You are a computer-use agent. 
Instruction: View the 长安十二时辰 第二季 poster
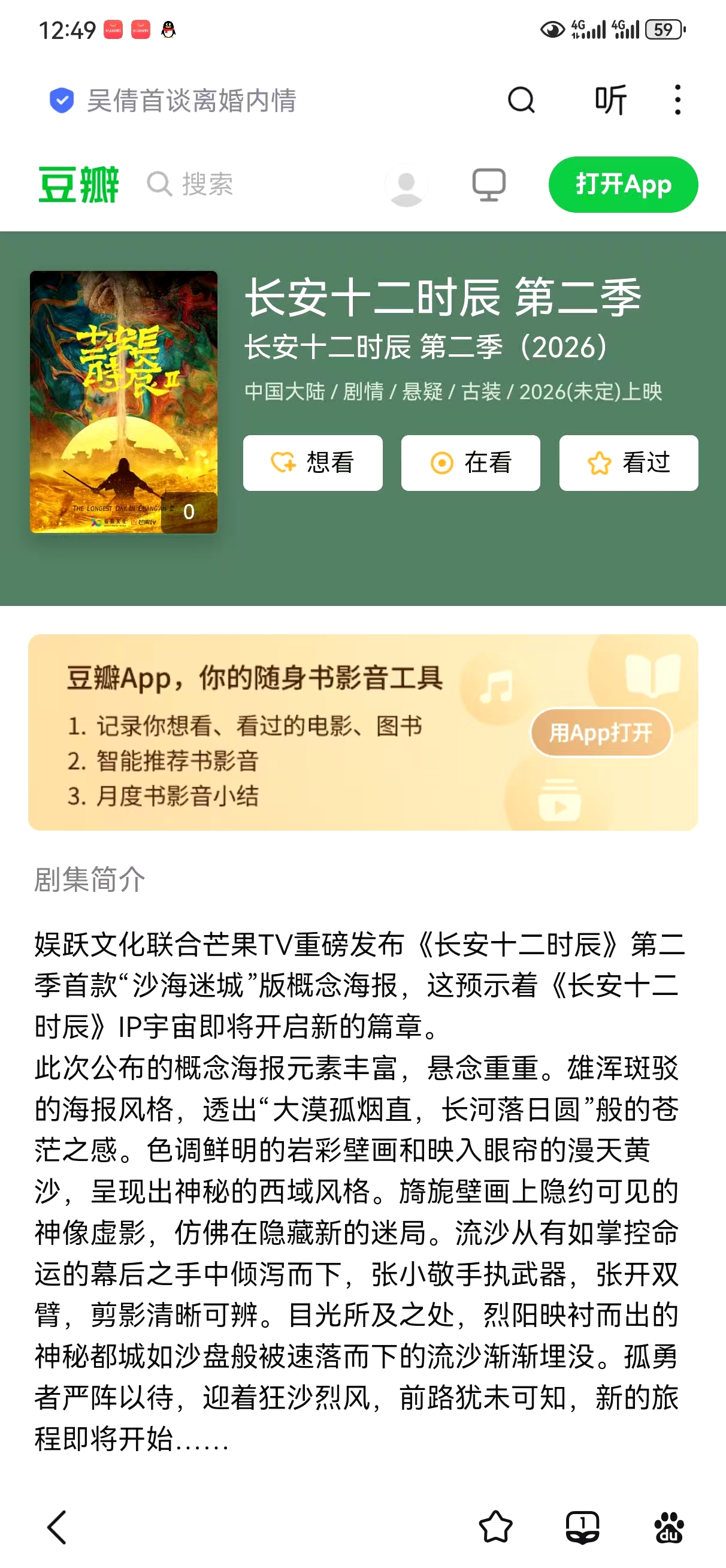tap(123, 402)
